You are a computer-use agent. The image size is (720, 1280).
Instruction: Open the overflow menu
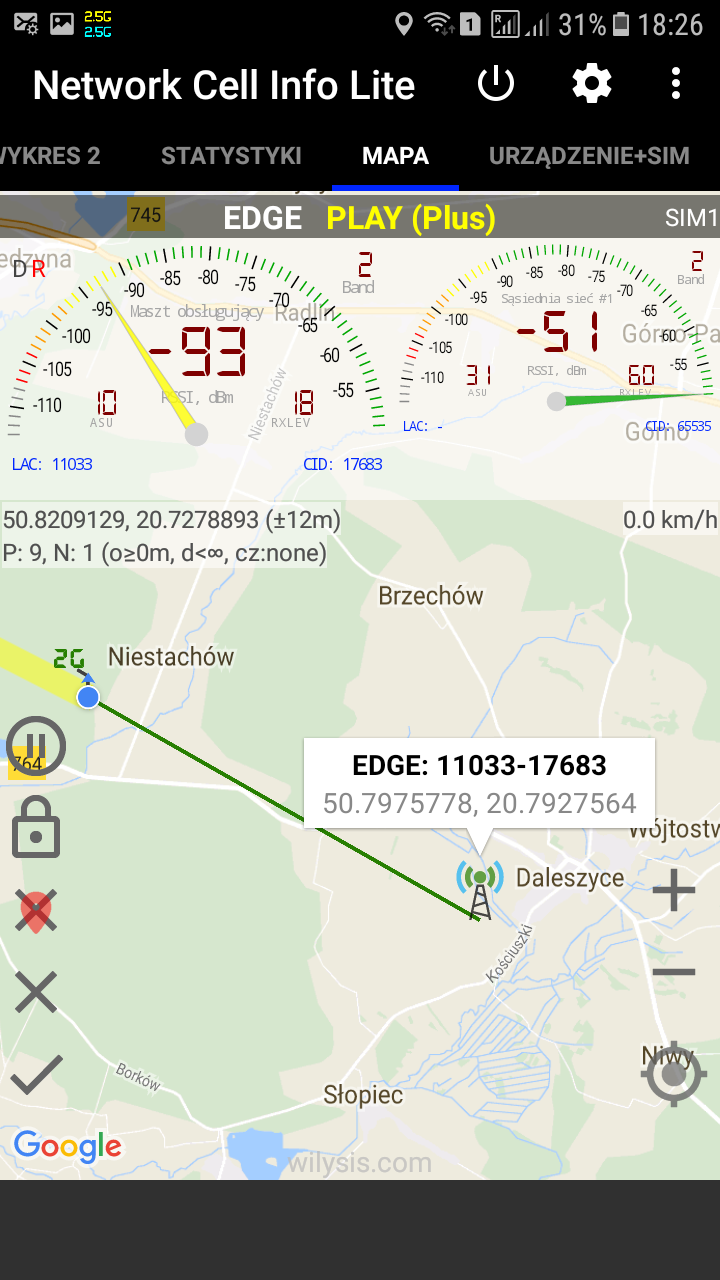(676, 84)
